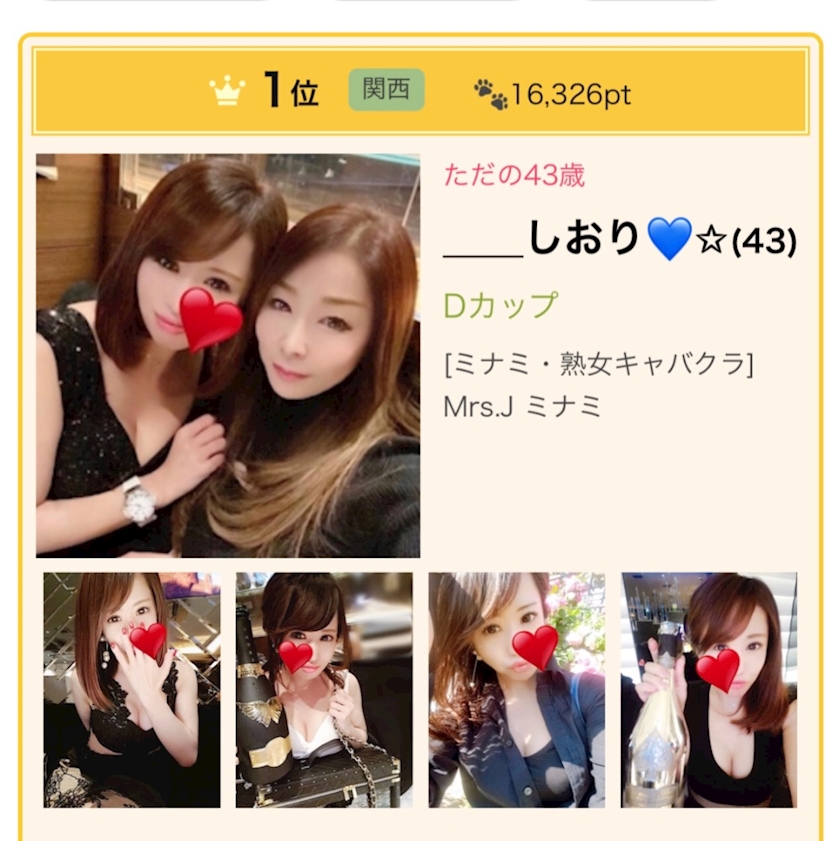View thumbnail with flowers in background
Screen dimensions: 840x841
tap(517, 690)
